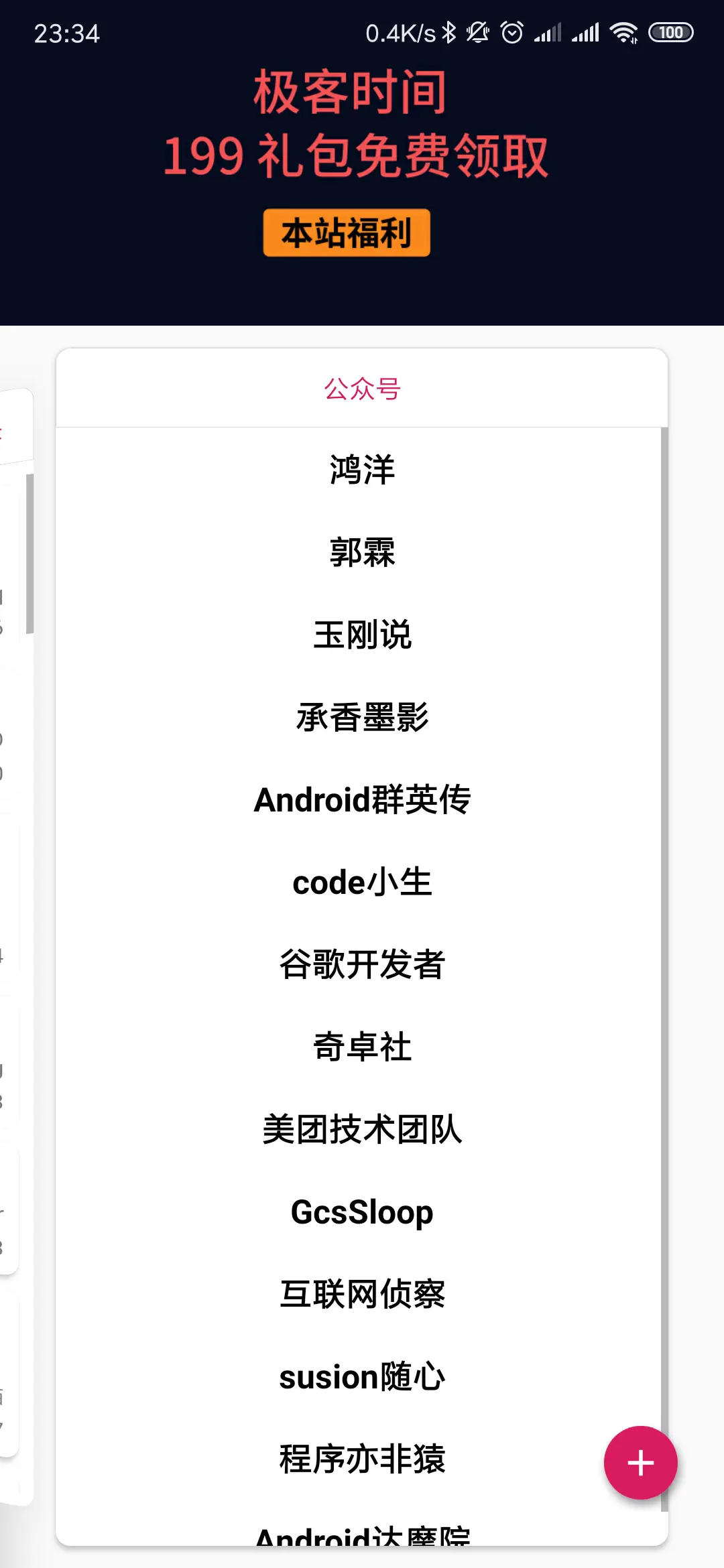Select code小生

click(x=362, y=882)
